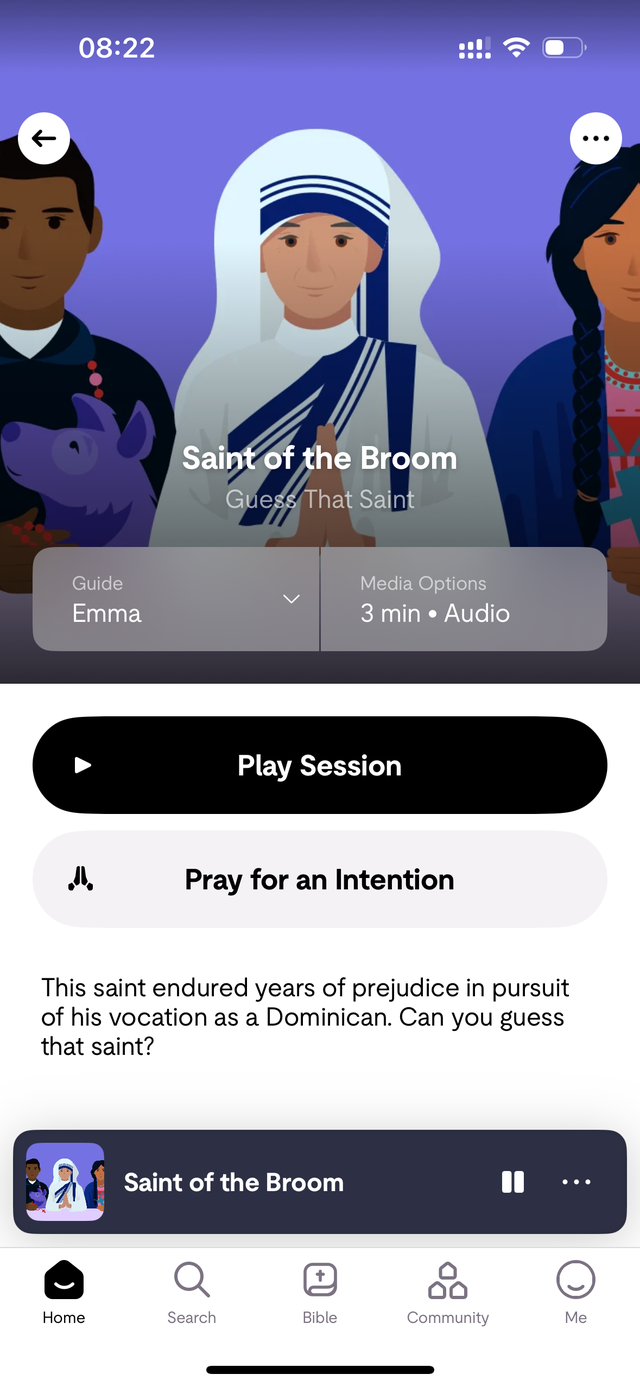Go to the Community tab
Viewport: 640px width, 1387px height.
pyautogui.click(x=447, y=1291)
